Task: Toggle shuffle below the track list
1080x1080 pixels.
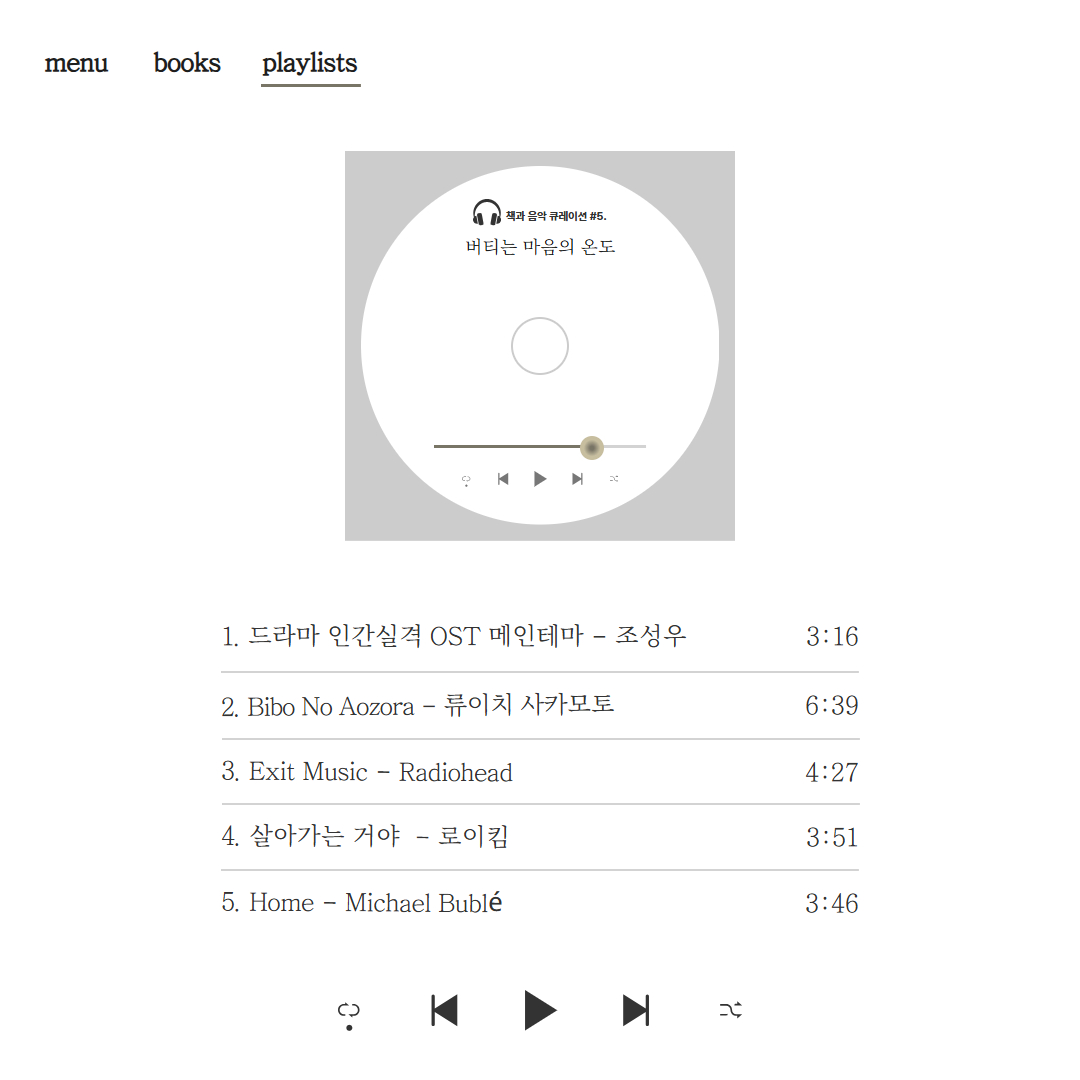Action: point(731,1010)
